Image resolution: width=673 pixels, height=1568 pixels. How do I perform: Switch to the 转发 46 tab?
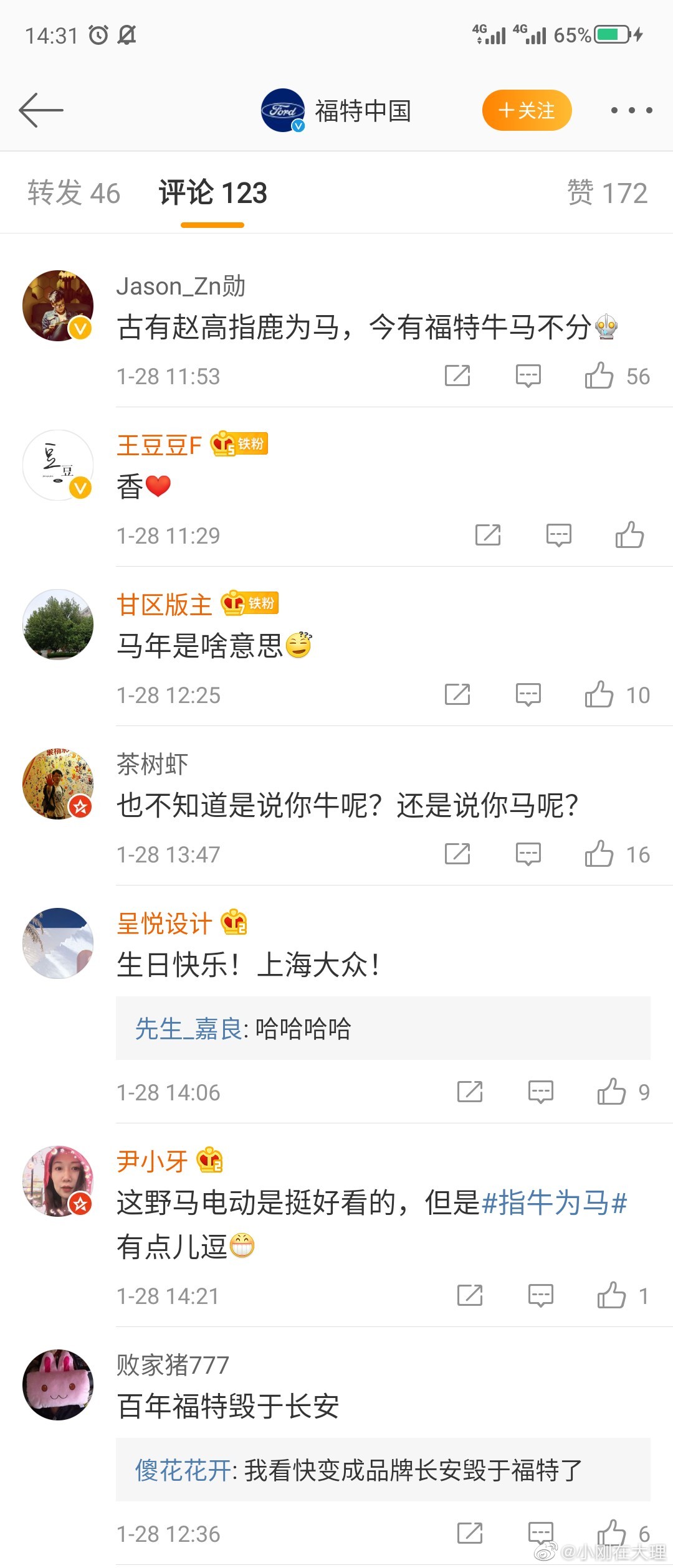coord(74,192)
